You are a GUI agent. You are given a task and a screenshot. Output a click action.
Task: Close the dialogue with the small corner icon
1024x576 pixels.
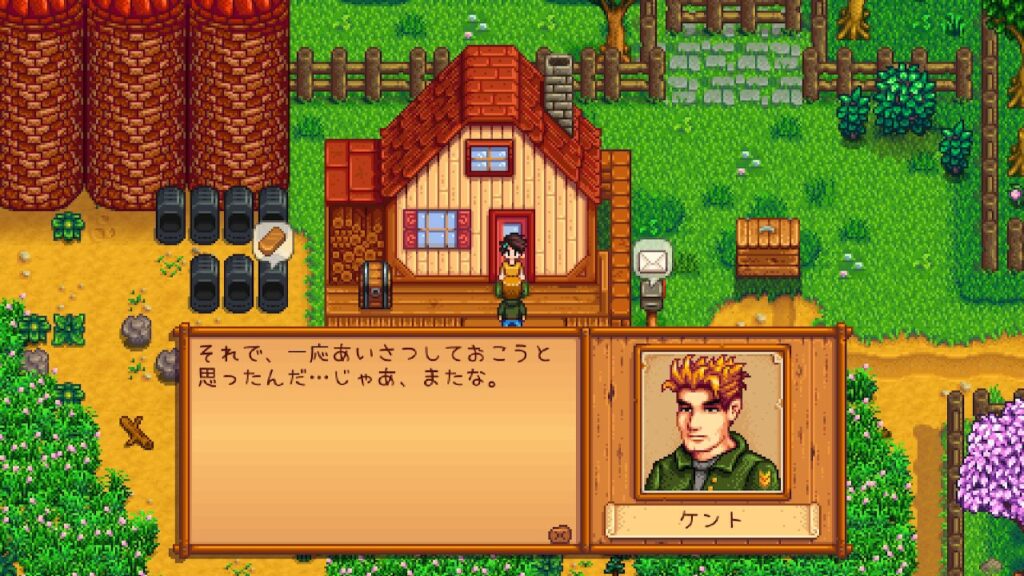[560, 534]
